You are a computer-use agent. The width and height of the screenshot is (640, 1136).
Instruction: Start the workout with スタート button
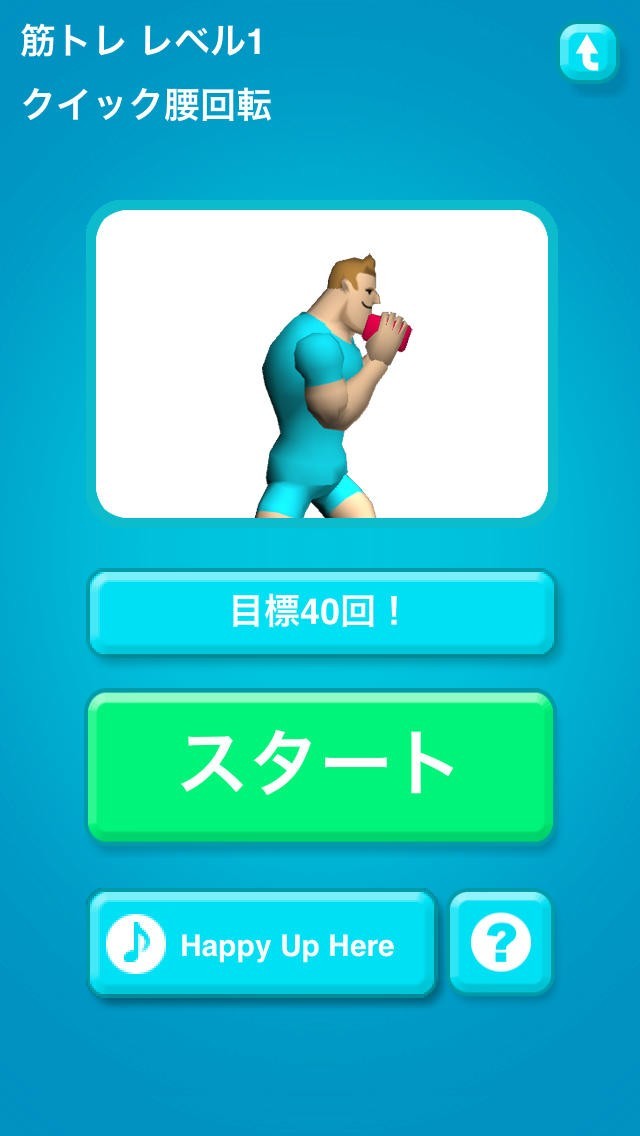point(320,765)
